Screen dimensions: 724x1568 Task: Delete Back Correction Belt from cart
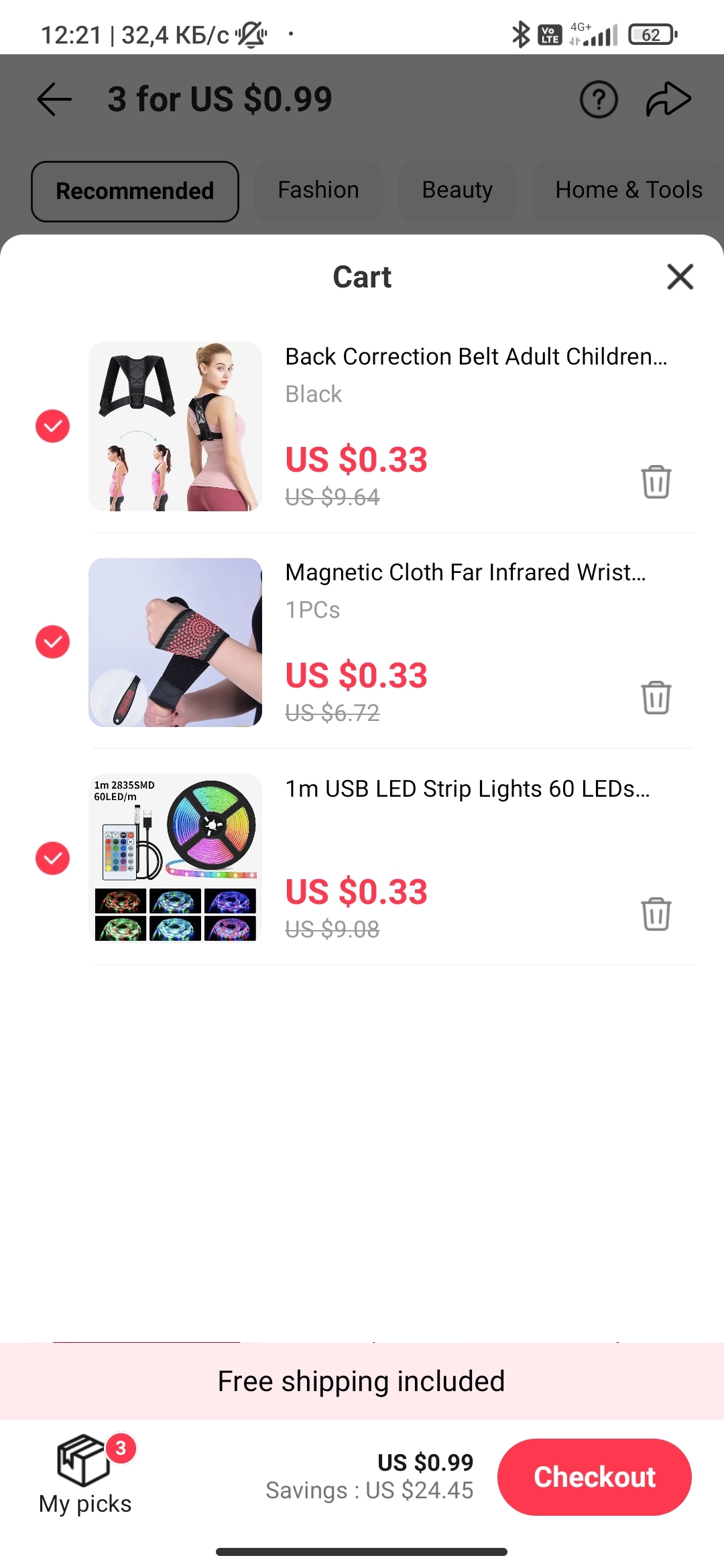[x=656, y=482]
